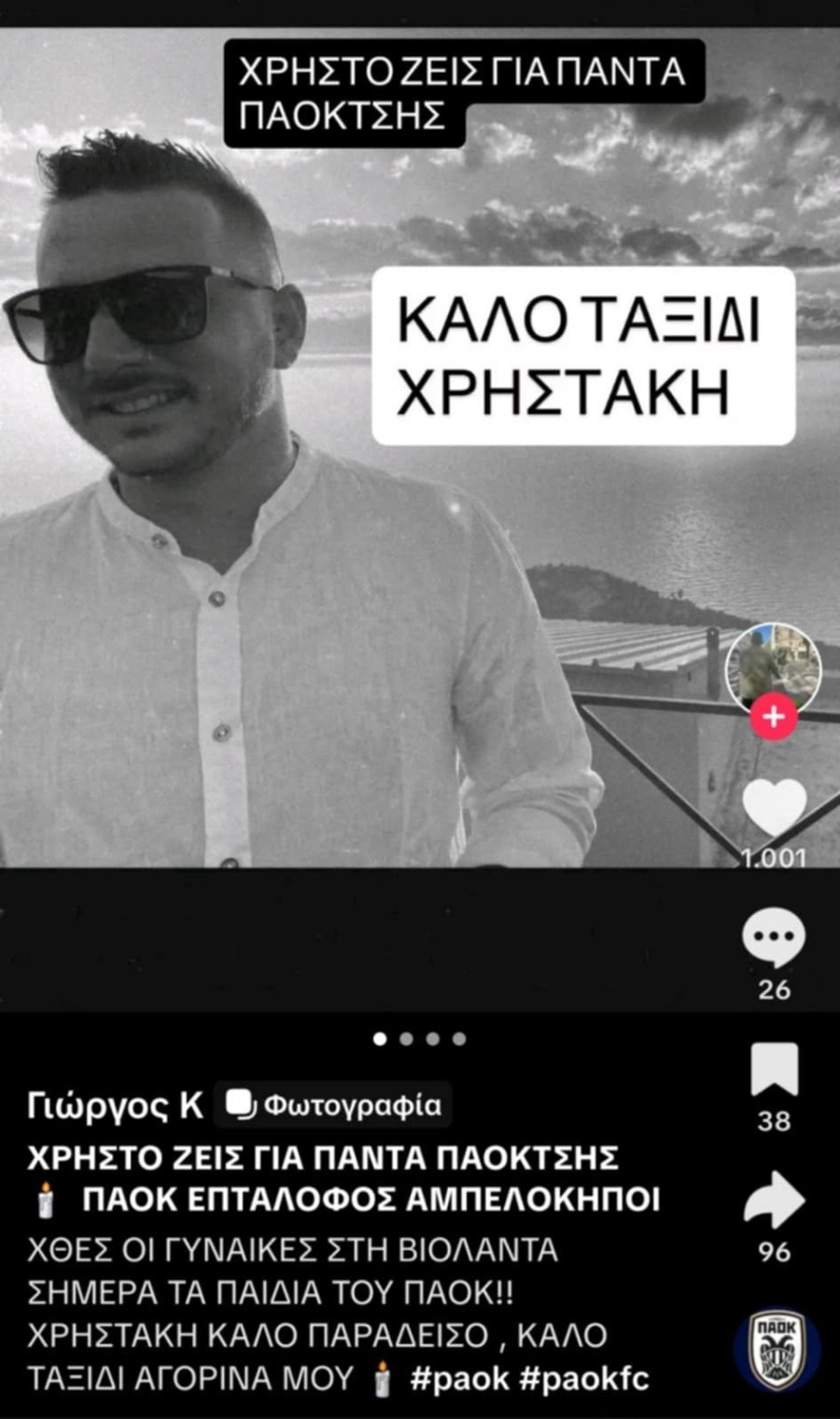The width and height of the screenshot is (840, 1419).
Task: Open the comments with 26 replies
Action: (774, 939)
